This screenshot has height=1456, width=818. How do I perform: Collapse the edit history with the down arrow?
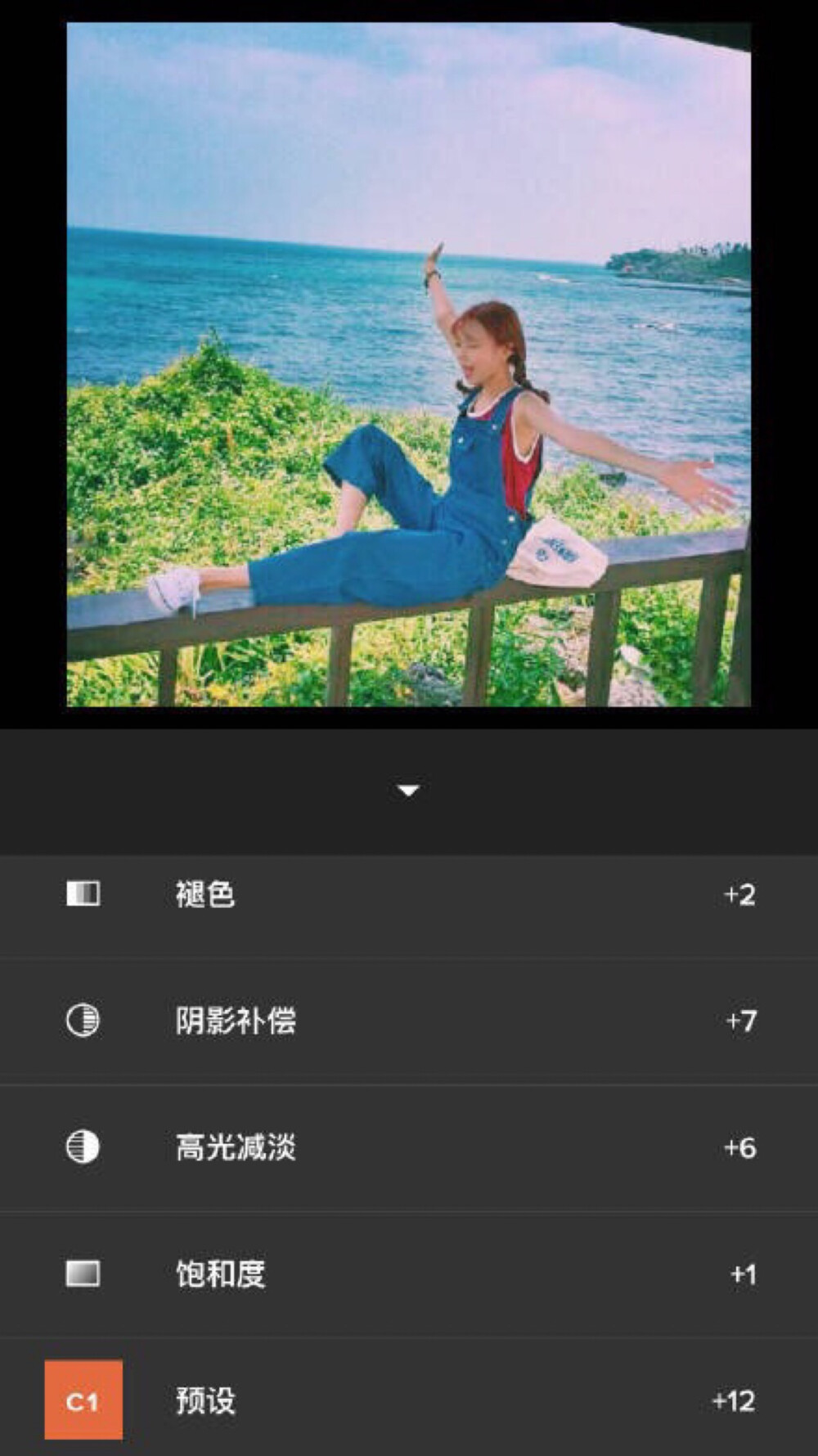(408, 791)
